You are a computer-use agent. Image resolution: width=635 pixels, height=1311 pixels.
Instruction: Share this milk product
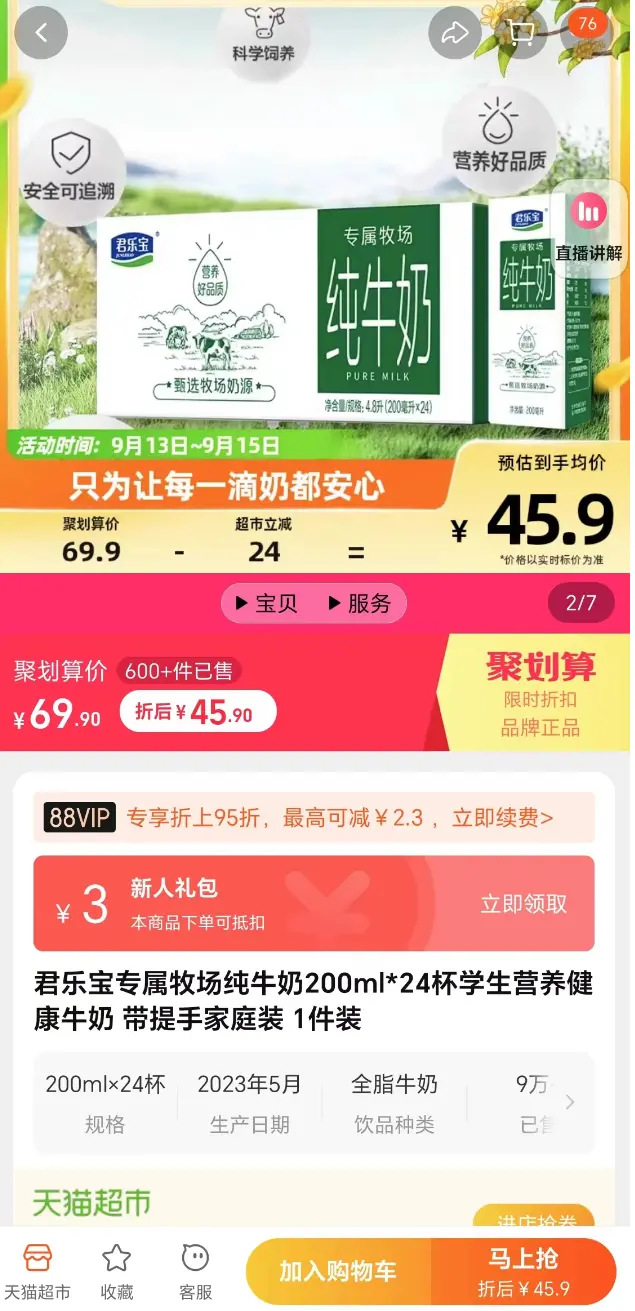[x=455, y=32]
